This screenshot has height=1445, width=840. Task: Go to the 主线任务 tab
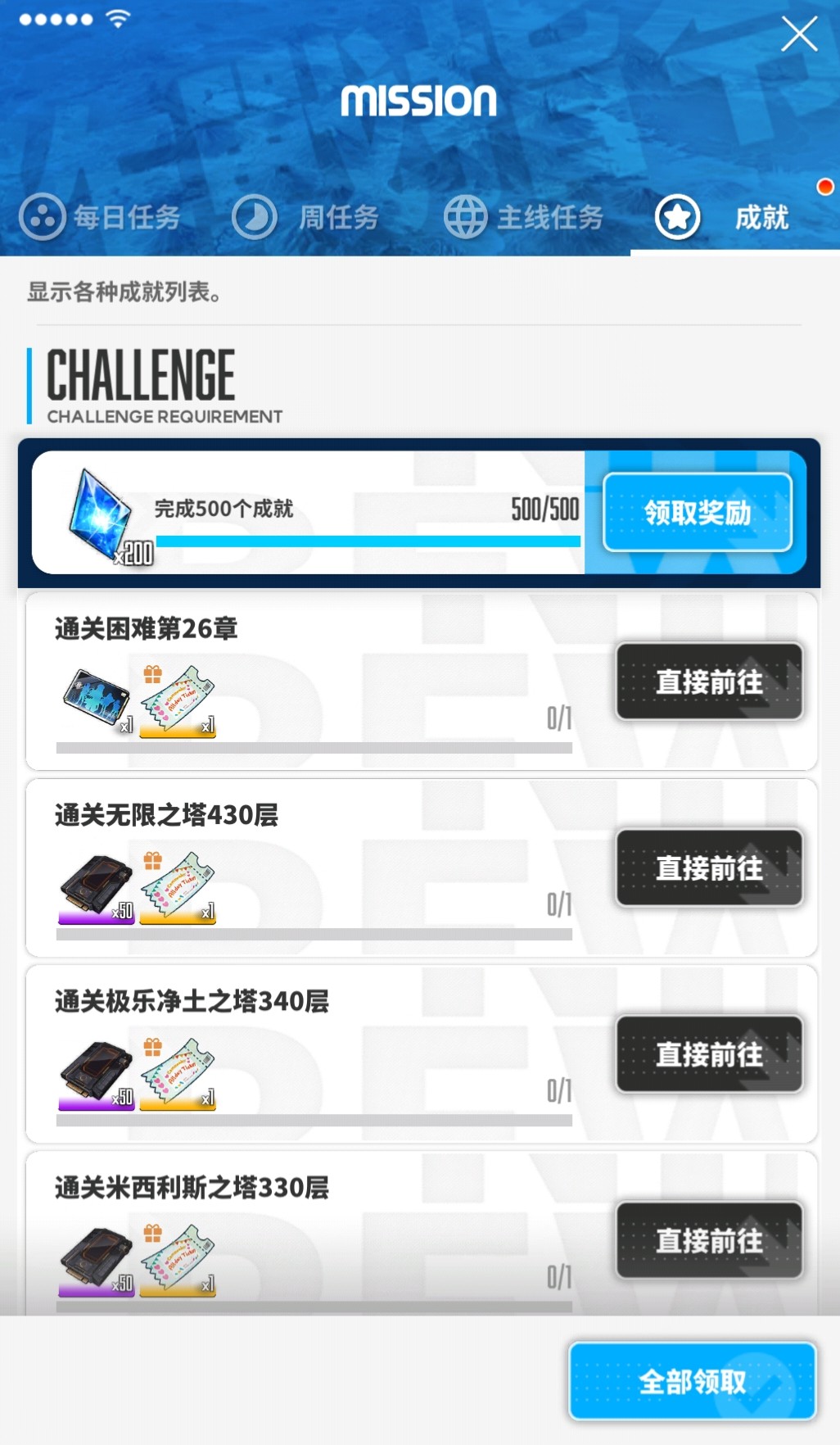[524, 218]
